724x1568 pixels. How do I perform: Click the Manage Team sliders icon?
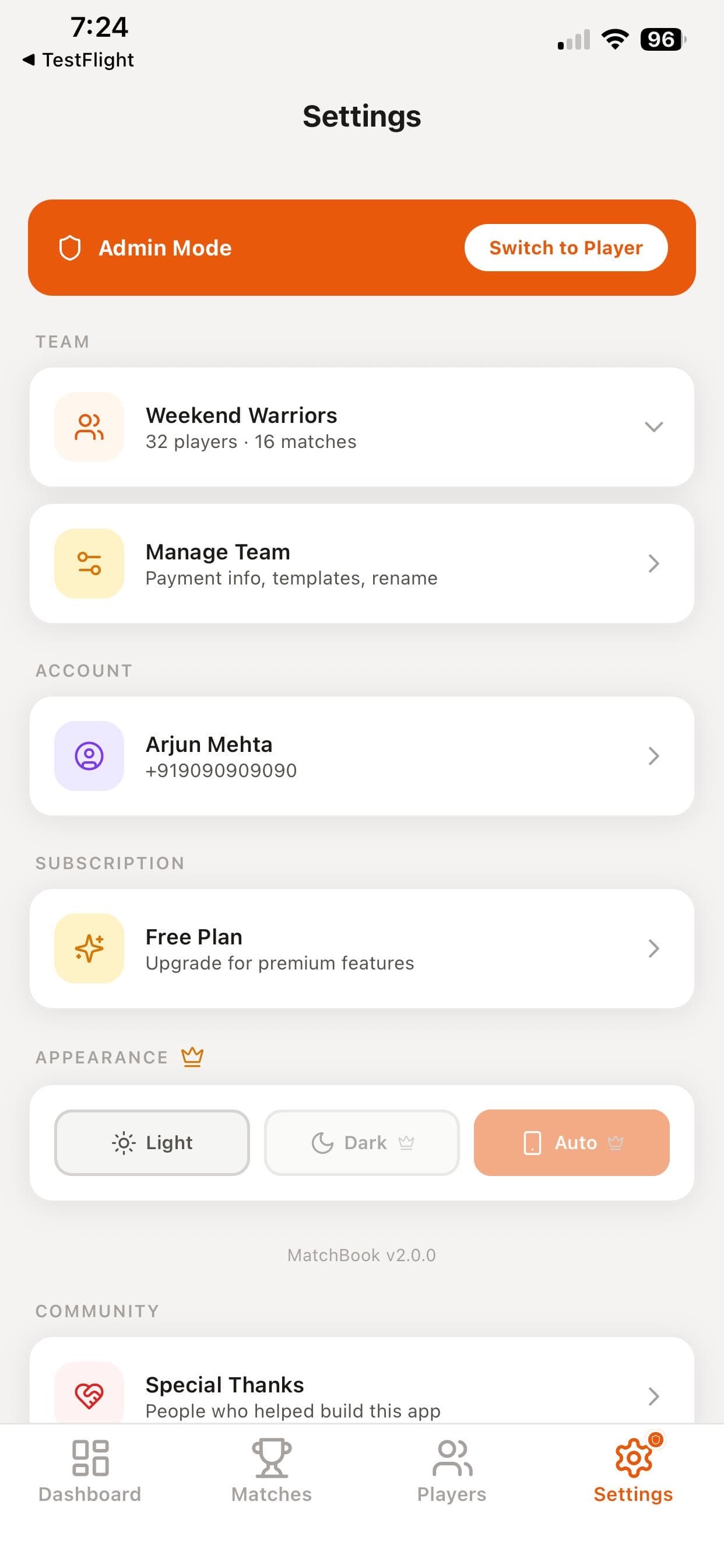pos(89,563)
